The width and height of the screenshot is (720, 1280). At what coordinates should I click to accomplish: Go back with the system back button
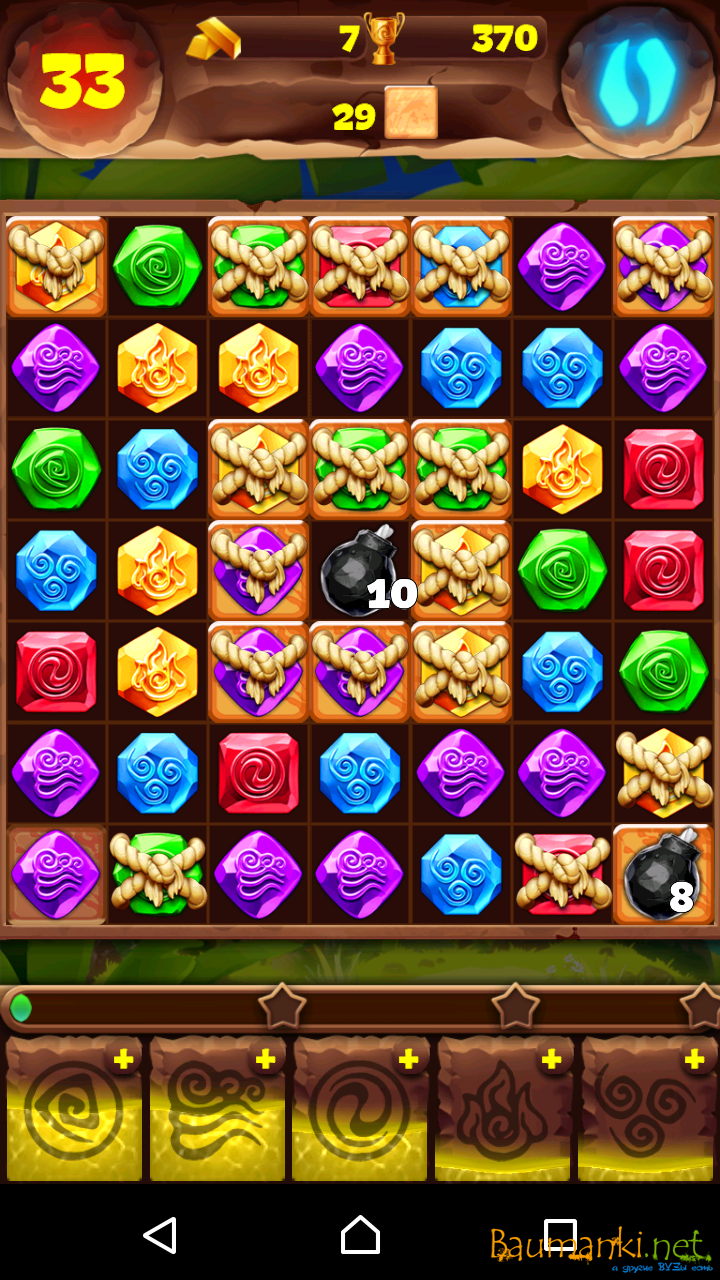(160, 1235)
